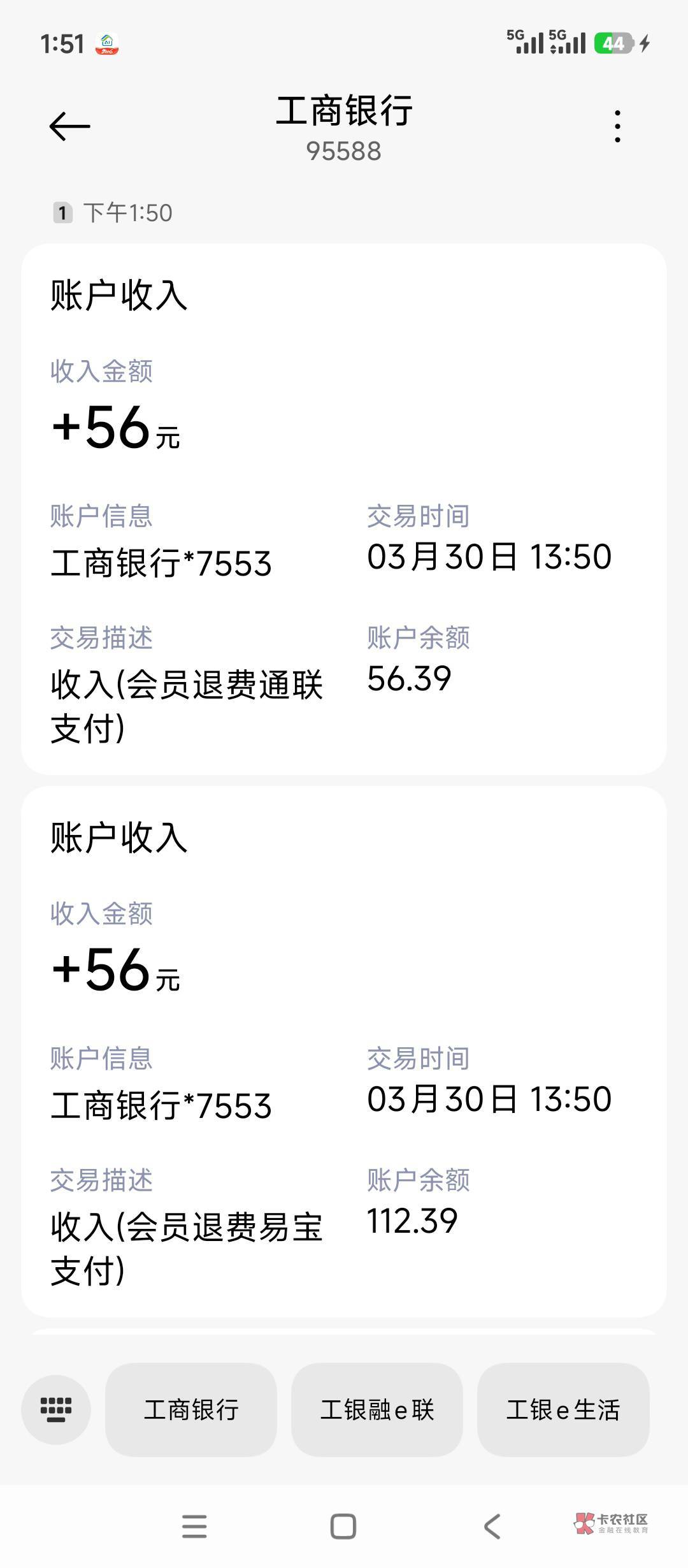Open the 易宝支付 refund message card

[344, 1052]
